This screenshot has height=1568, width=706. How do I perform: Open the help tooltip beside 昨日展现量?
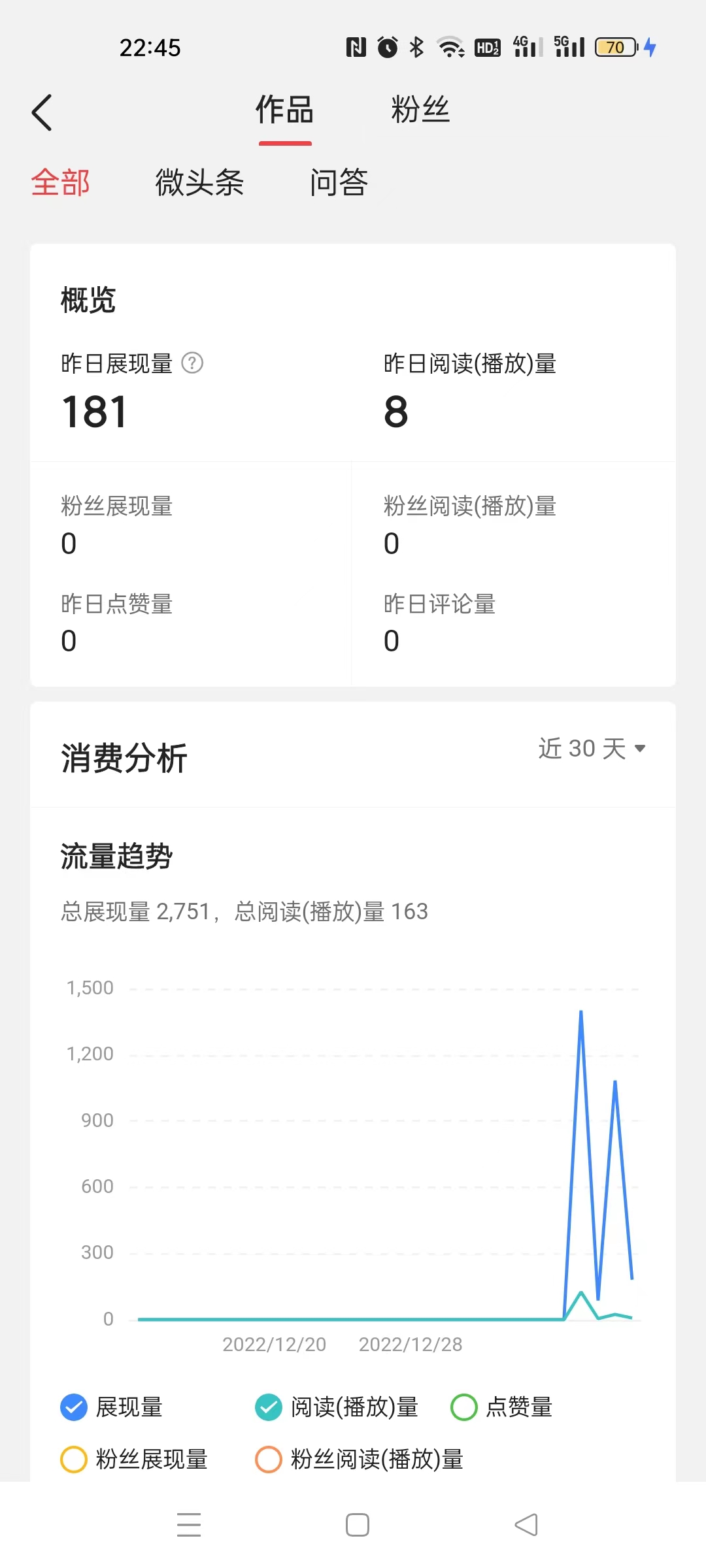point(192,365)
